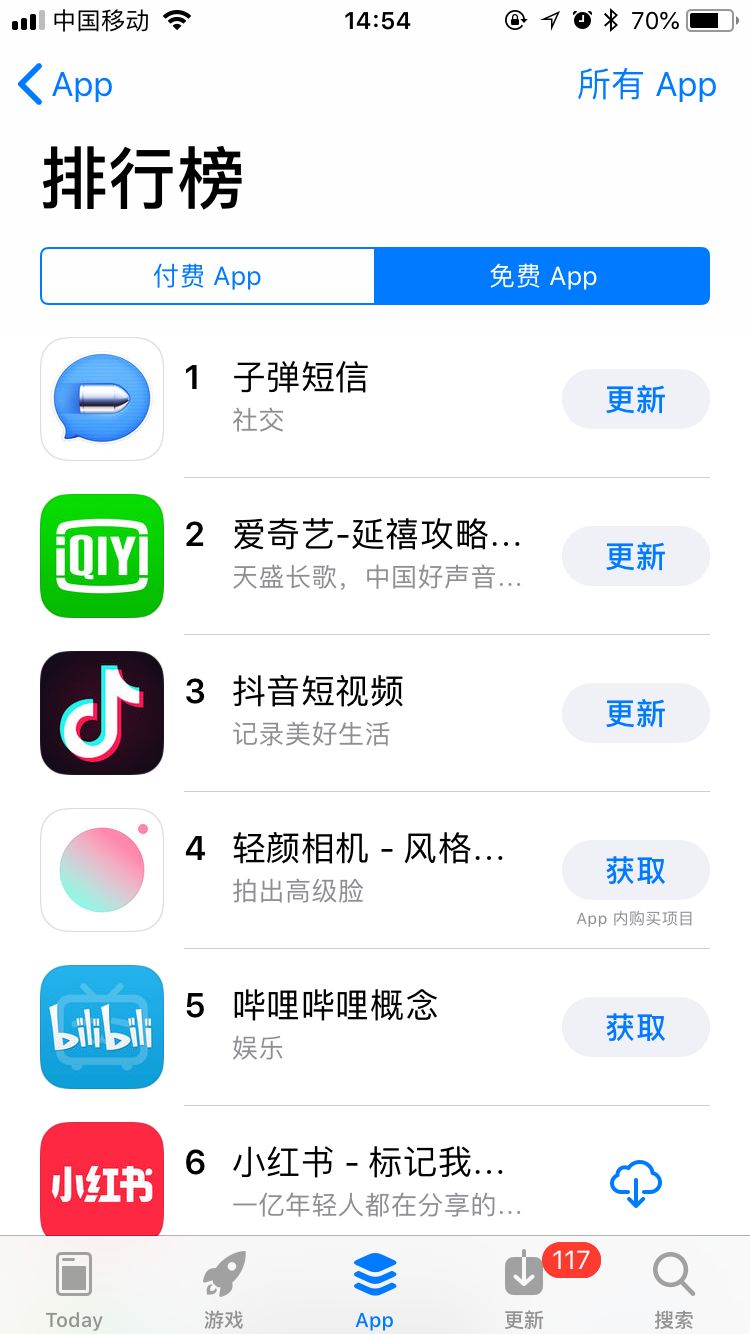Image resolution: width=750 pixels, height=1334 pixels.
Task: Tap the App 内购买项目 label under 轻颜相机
Action: click(x=636, y=917)
